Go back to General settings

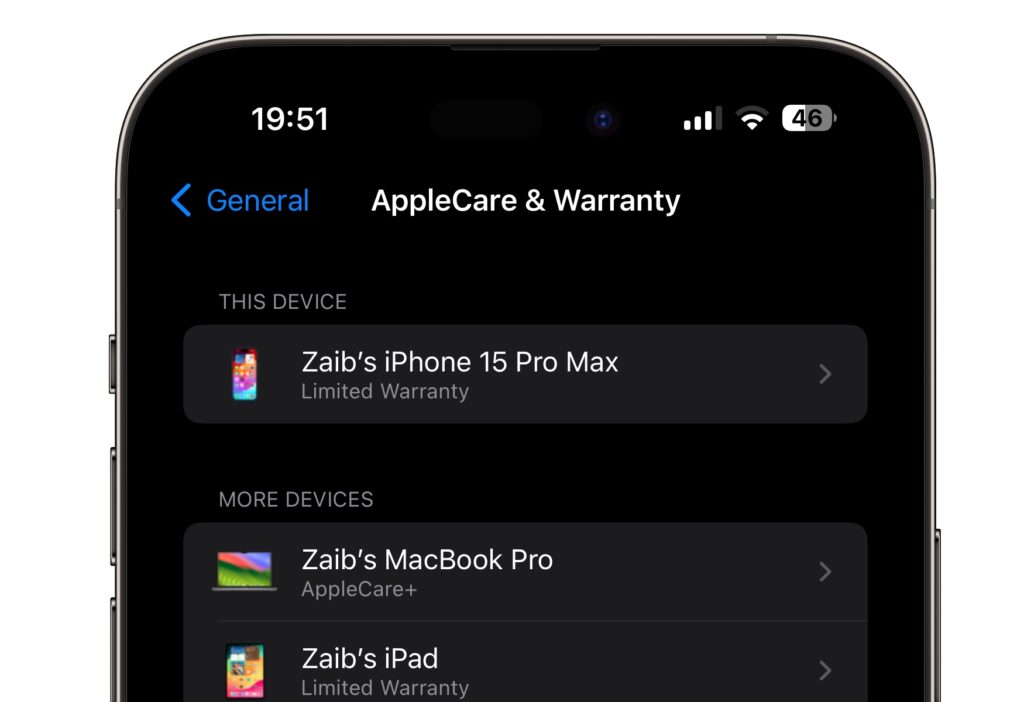pyautogui.click(x=241, y=201)
